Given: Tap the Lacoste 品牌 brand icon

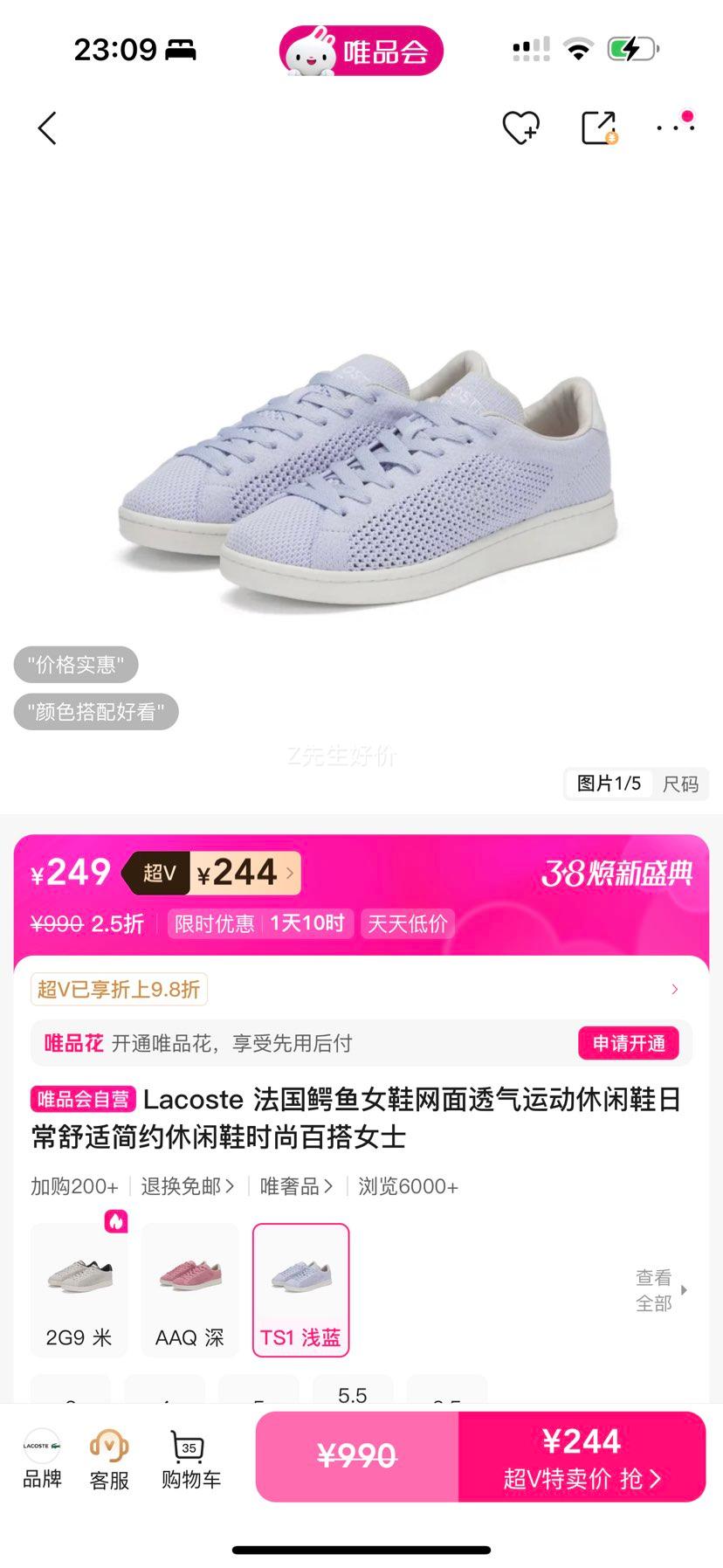Looking at the screenshot, I should click(x=42, y=1457).
